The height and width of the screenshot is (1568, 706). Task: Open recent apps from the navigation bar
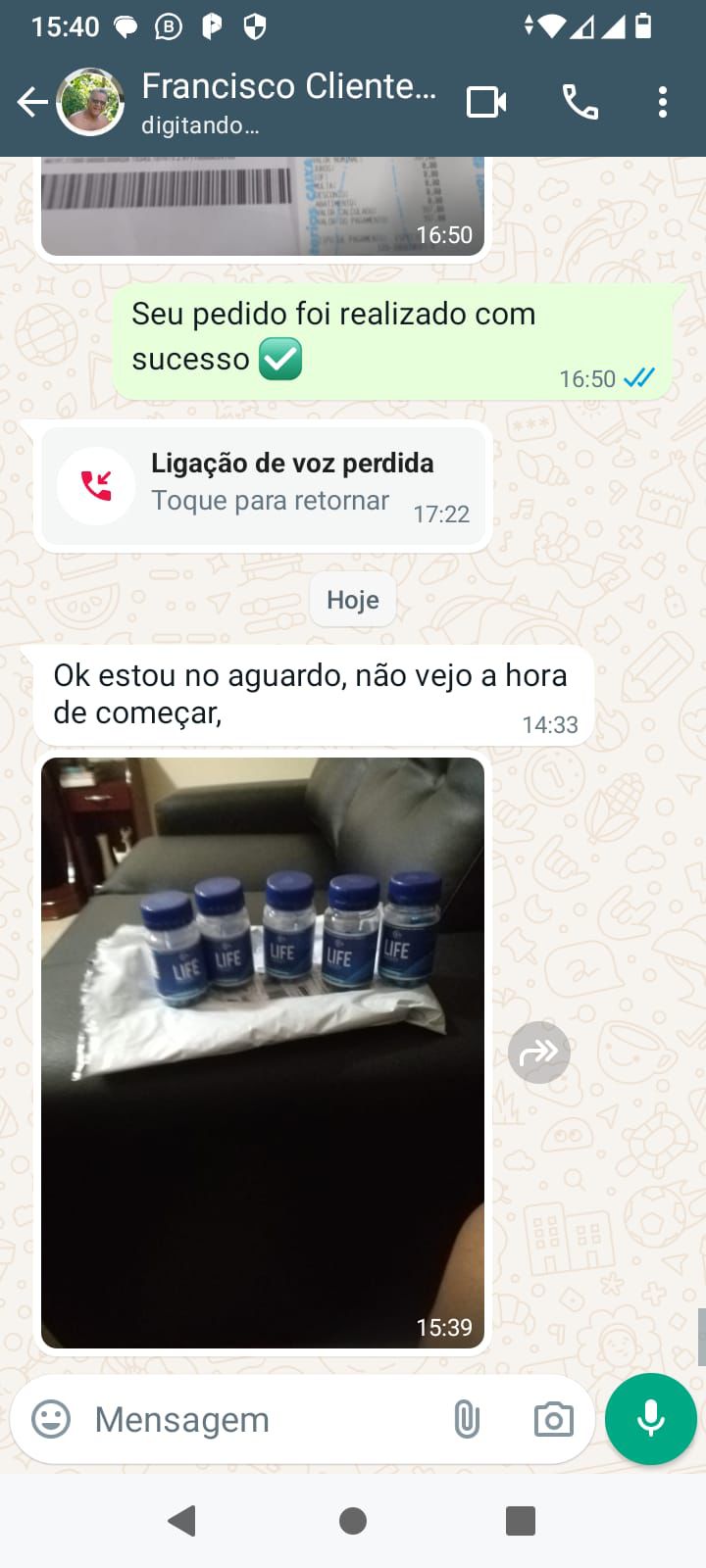tap(521, 1521)
